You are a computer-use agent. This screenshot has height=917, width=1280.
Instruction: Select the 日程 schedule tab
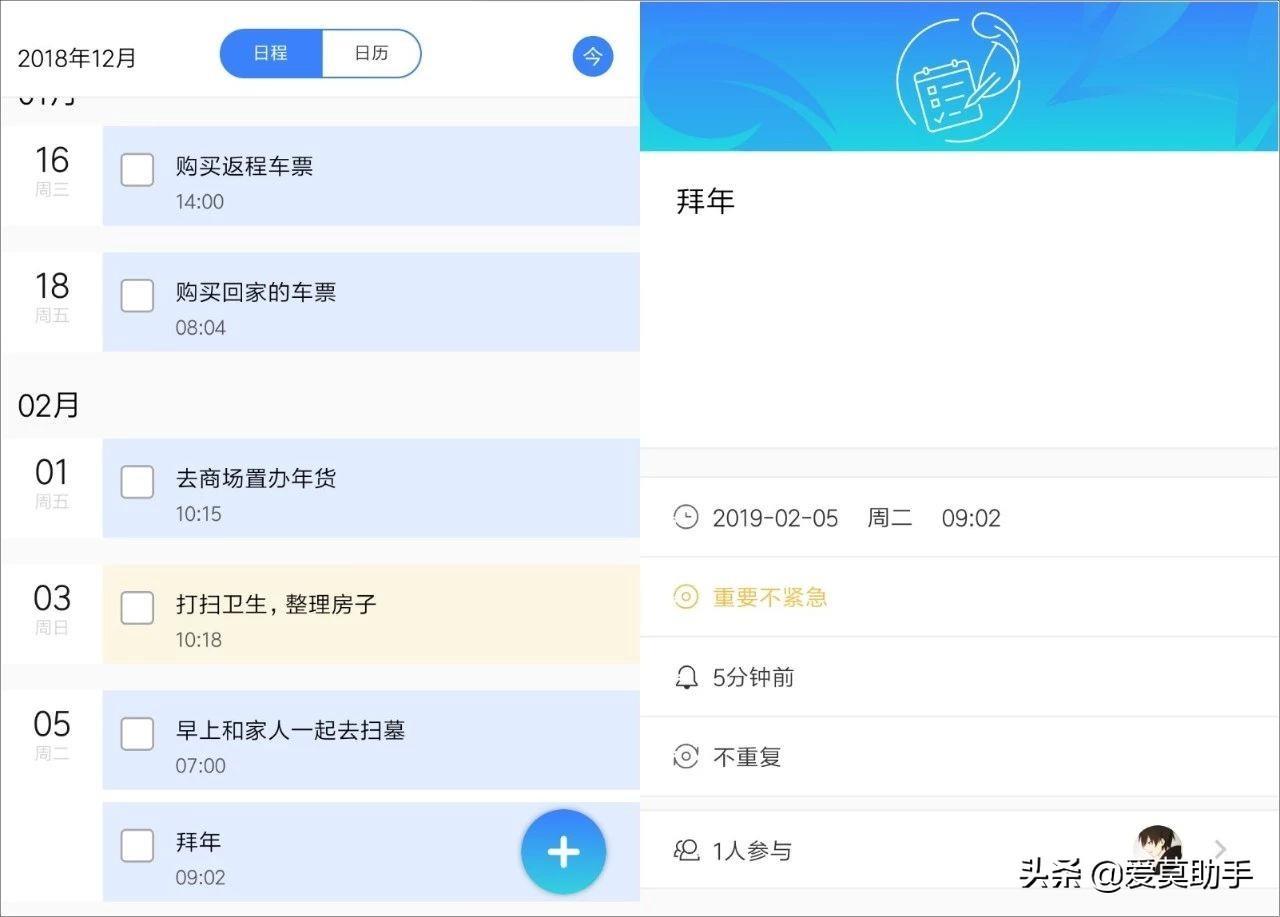[271, 54]
